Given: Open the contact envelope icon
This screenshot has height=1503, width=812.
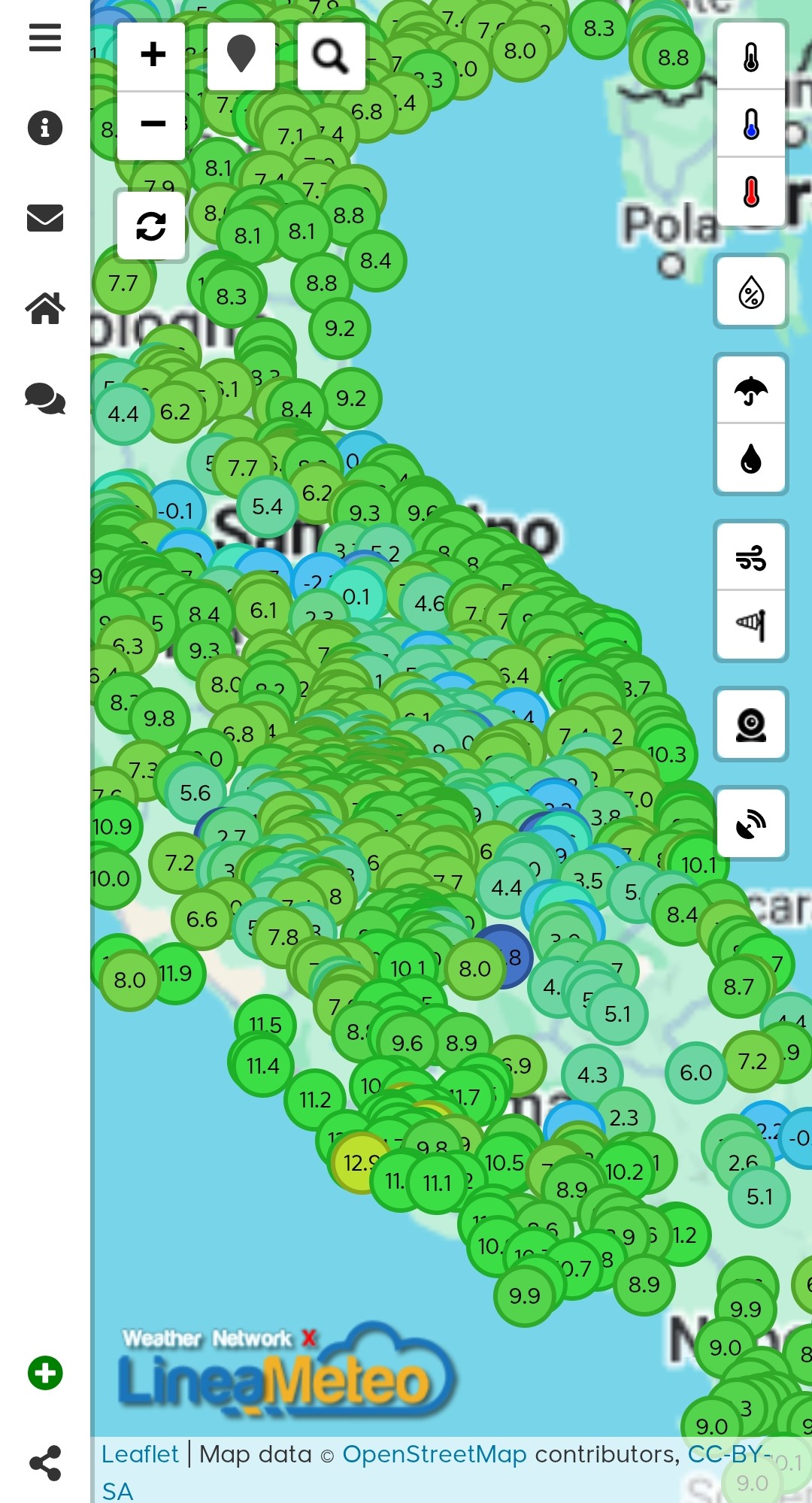Looking at the screenshot, I should pyautogui.click(x=45, y=218).
